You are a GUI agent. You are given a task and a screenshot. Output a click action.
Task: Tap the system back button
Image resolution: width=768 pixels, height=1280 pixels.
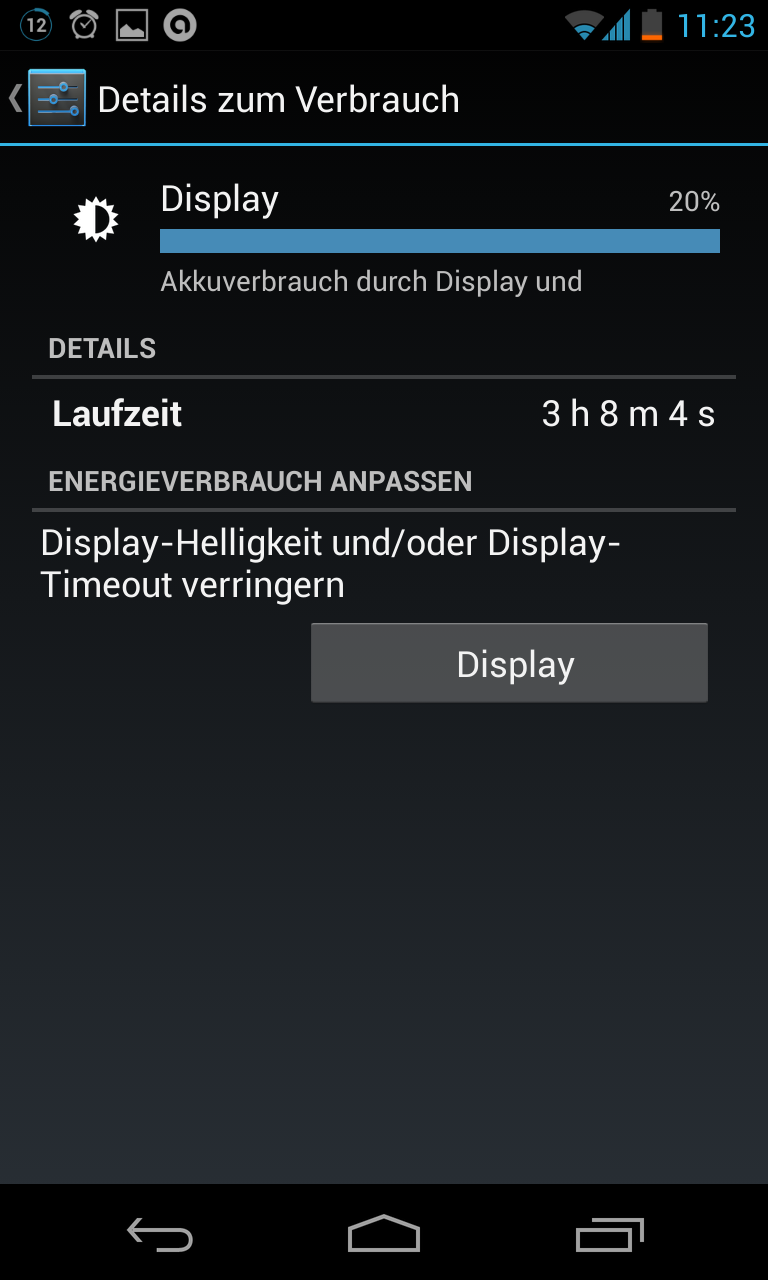pos(160,1235)
